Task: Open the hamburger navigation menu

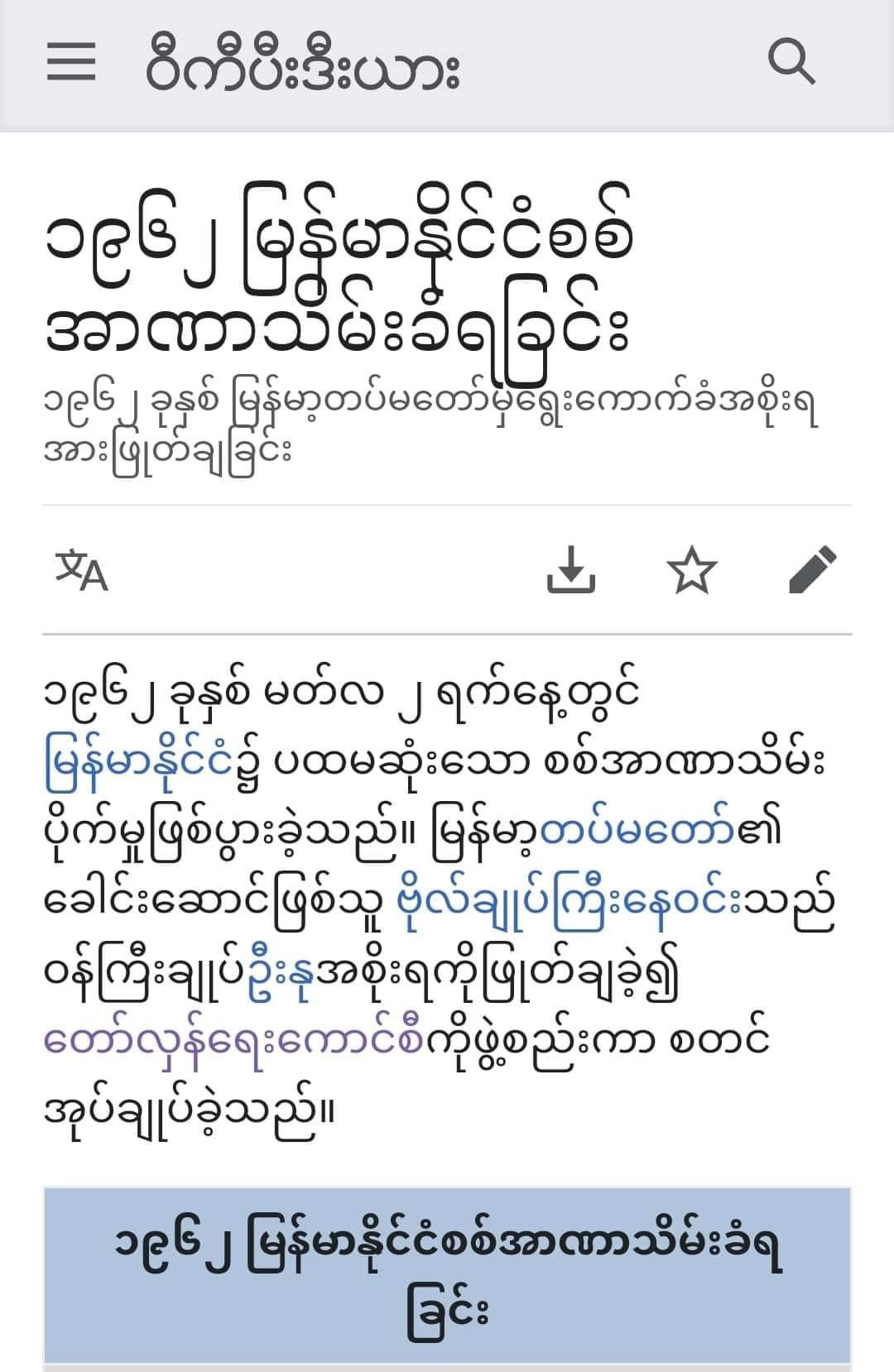Action: pyautogui.click(x=71, y=62)
